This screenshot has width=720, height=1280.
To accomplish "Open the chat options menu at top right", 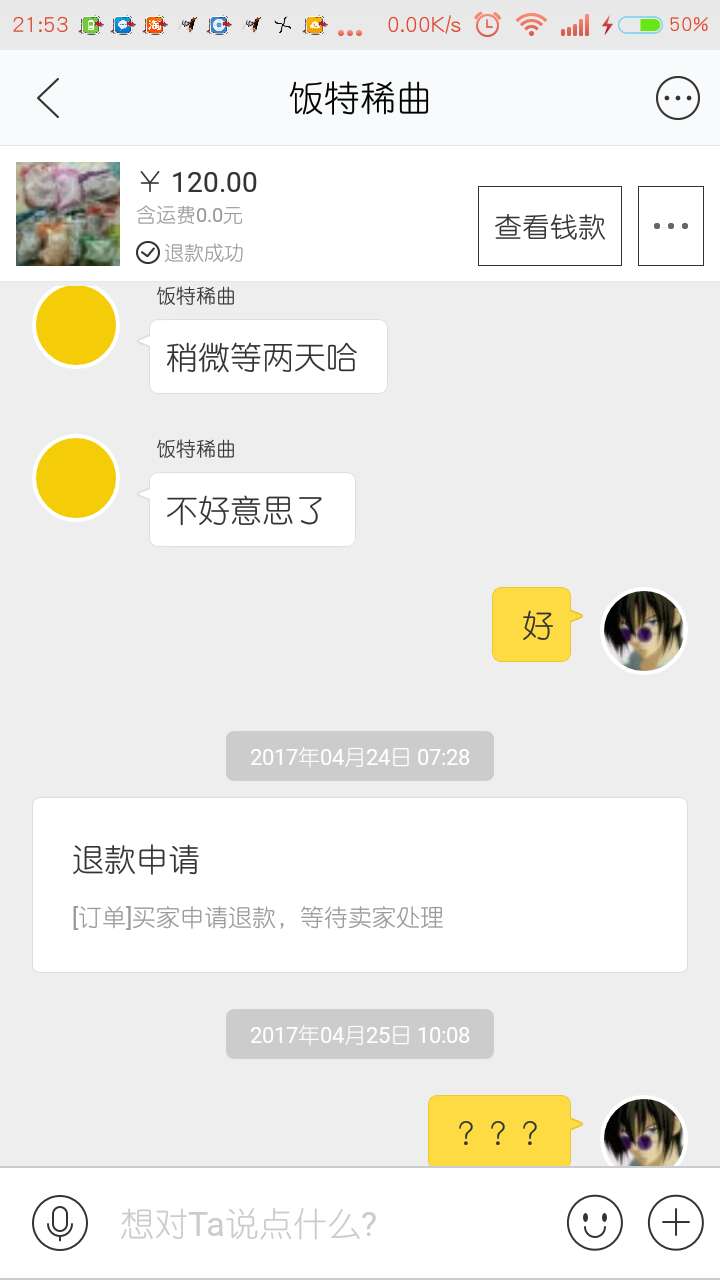I will click(x=677, y=98).
